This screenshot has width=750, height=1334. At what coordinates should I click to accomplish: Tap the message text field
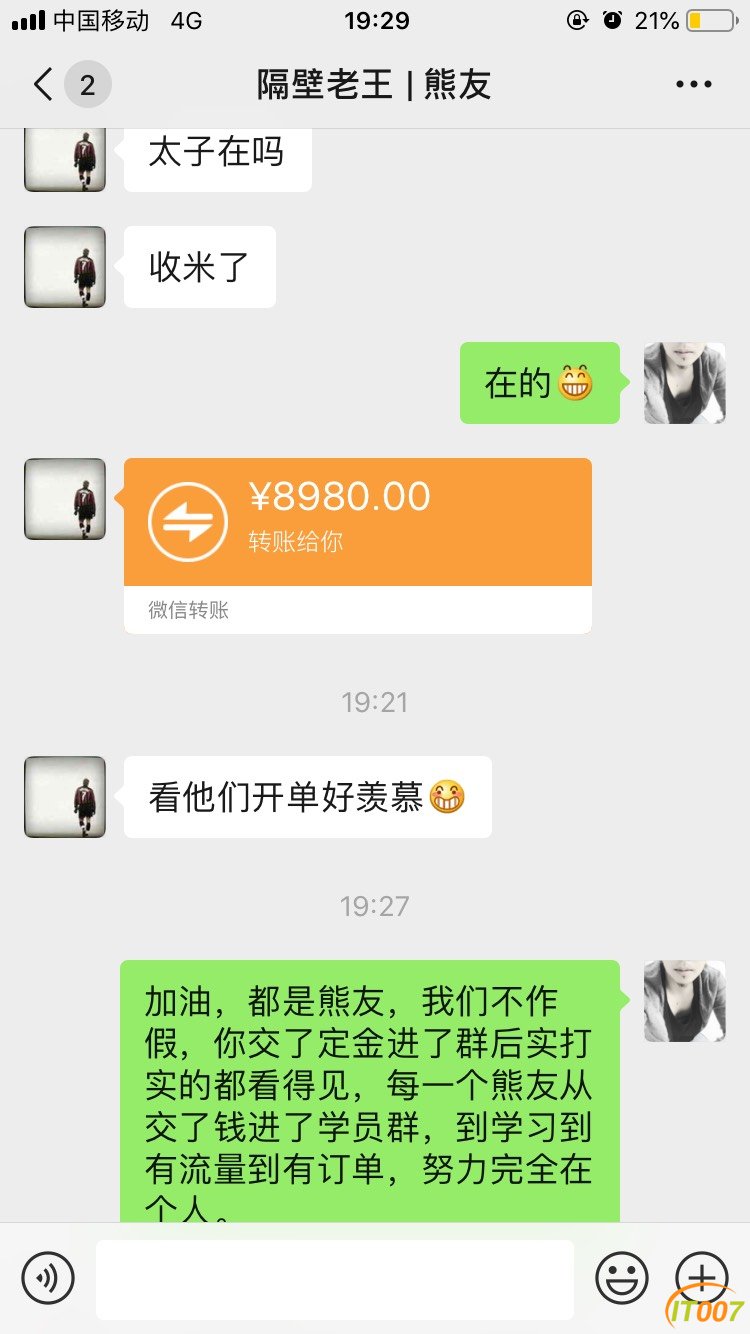click(335, 1279)
